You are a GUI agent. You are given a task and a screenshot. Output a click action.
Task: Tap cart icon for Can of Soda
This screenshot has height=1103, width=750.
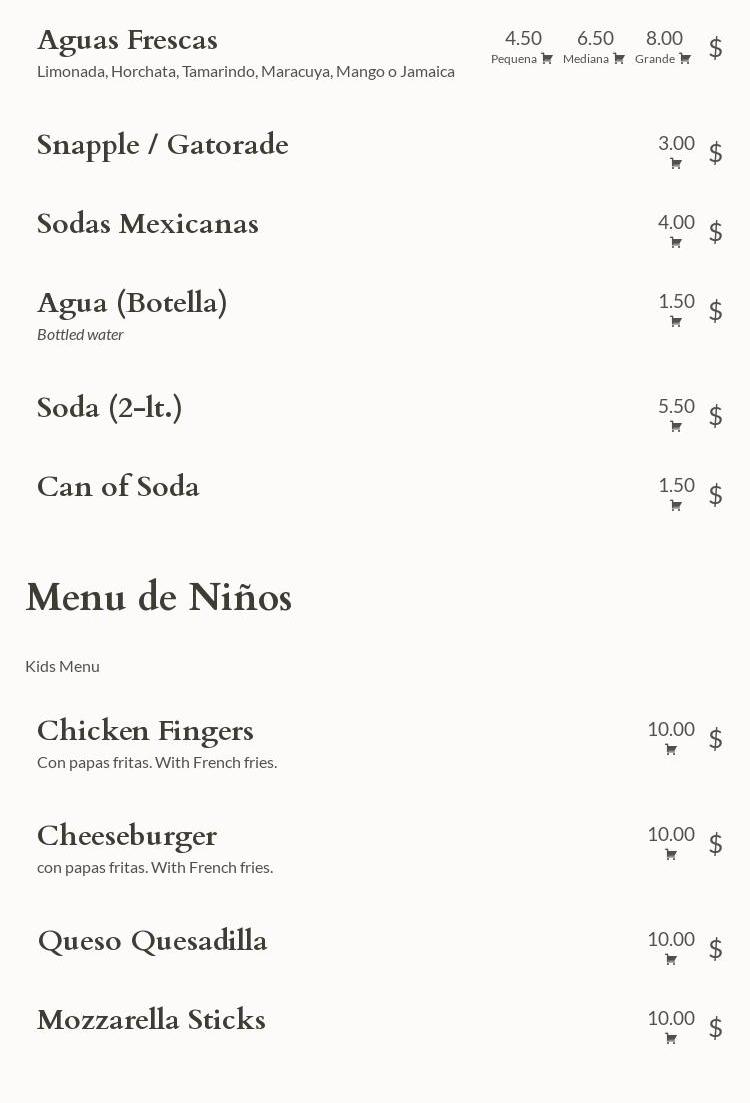pyautogui.click(x=676, y=506)
